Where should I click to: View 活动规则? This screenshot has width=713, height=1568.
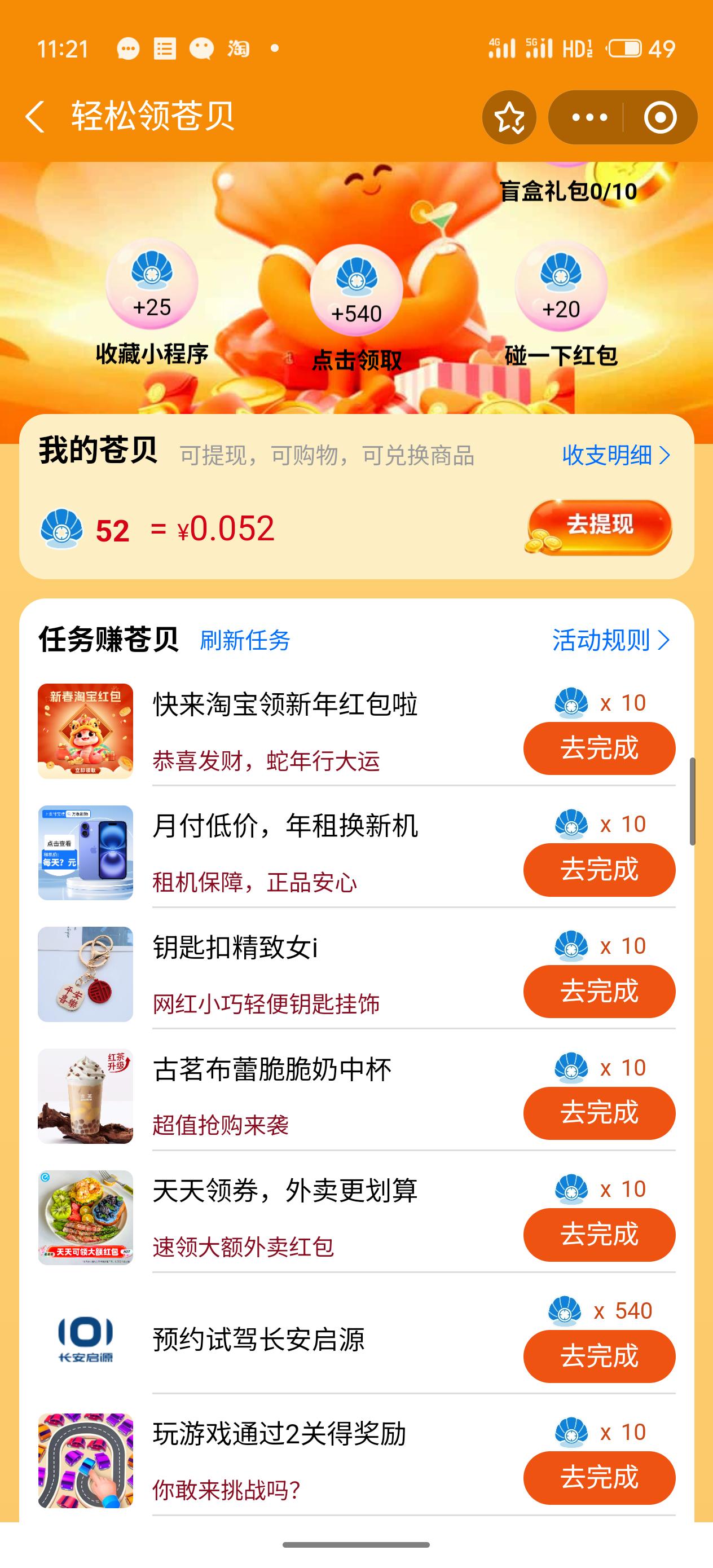pos(611,640)
